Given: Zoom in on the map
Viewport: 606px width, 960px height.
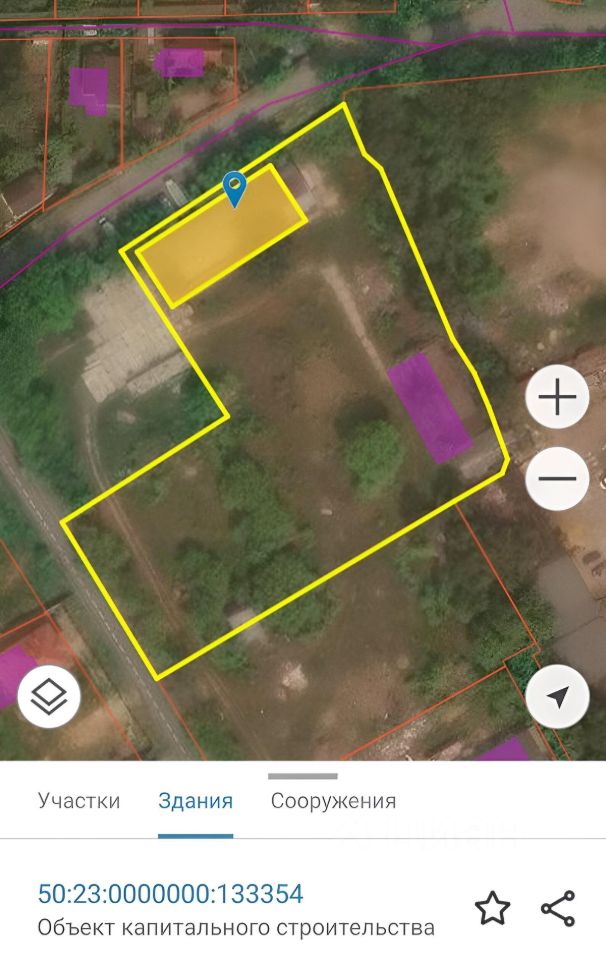Looking at the screenshot, I should point(557,397).
